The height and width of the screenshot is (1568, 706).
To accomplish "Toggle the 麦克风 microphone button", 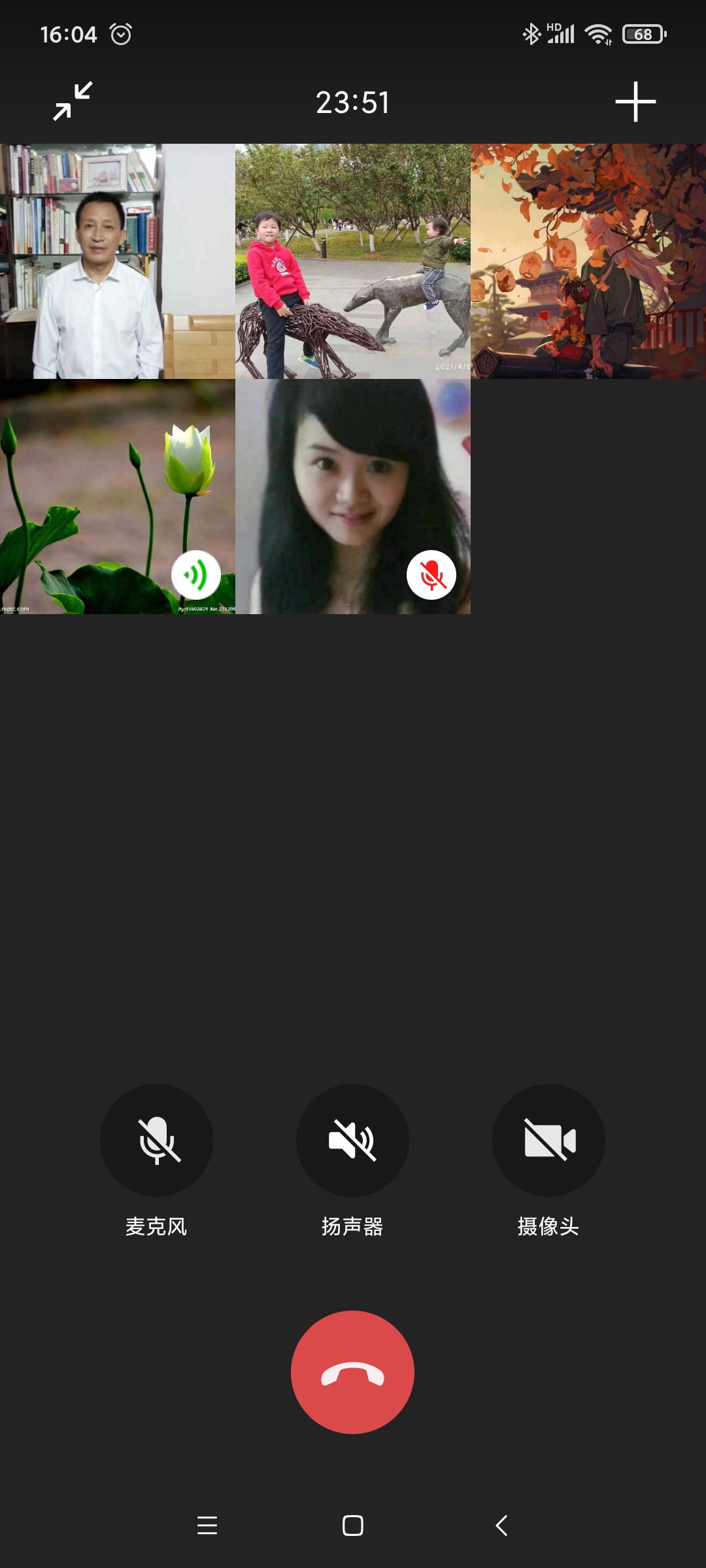I will 156,1141.
